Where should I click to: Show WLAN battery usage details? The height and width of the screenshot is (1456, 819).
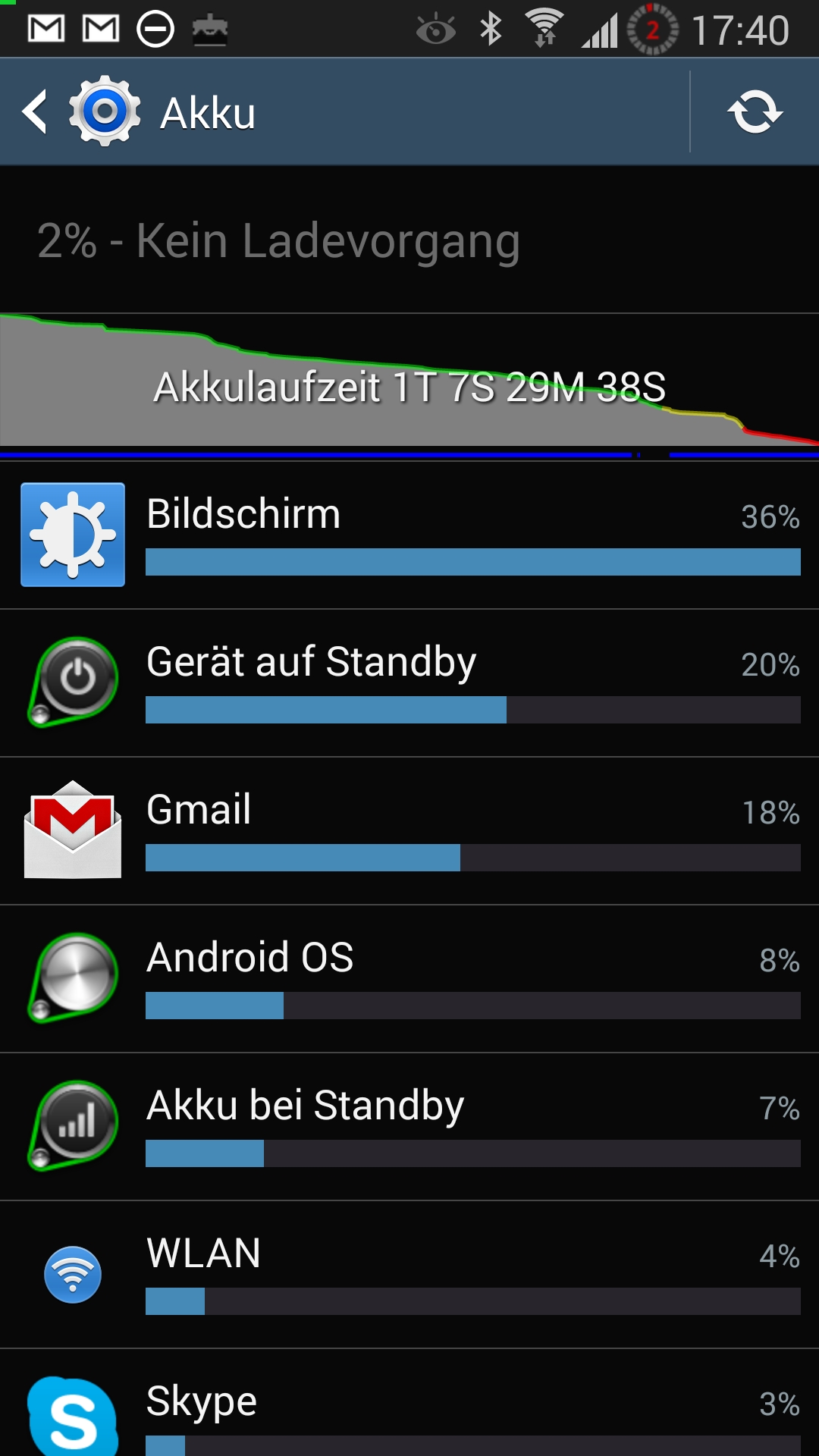409,1275
